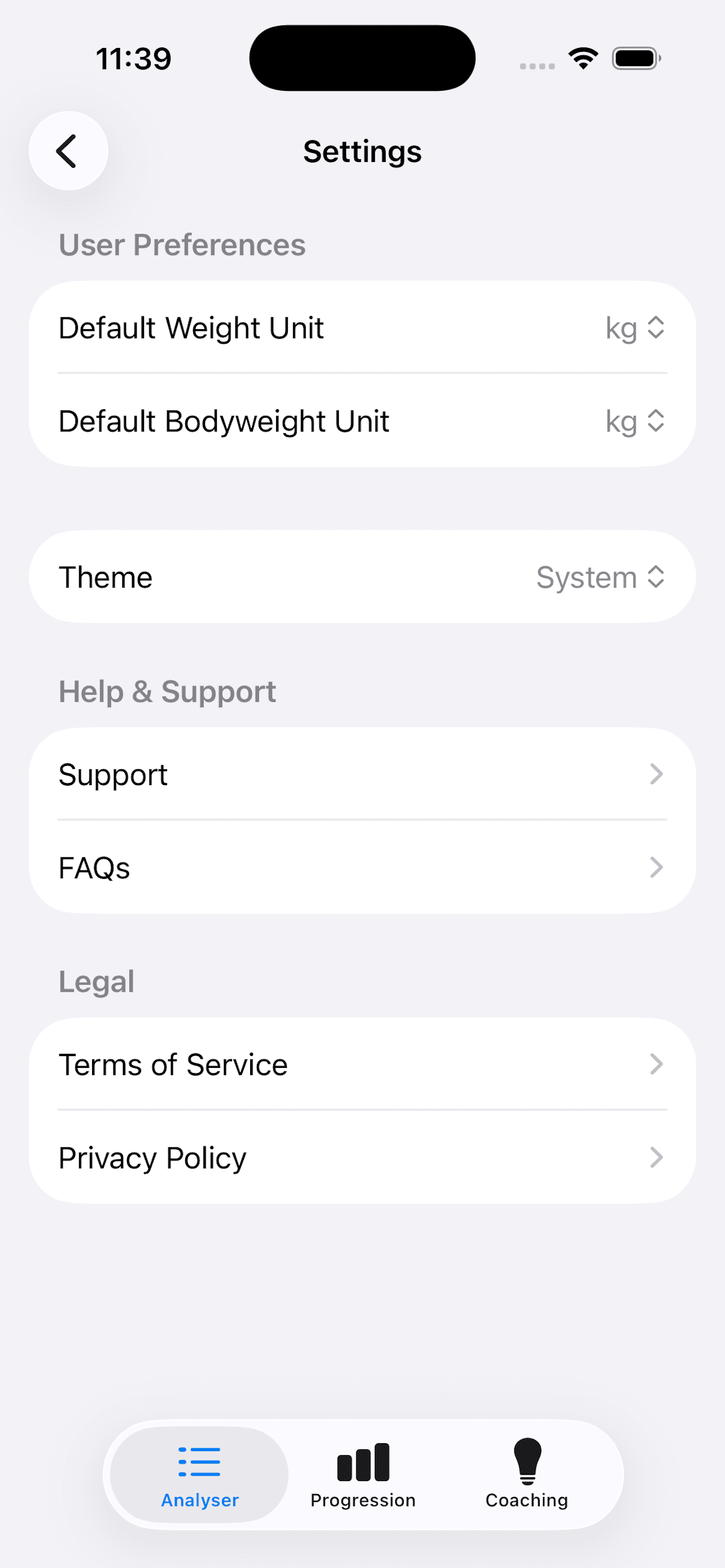Change the Default Bodyweight Unit

635,421
